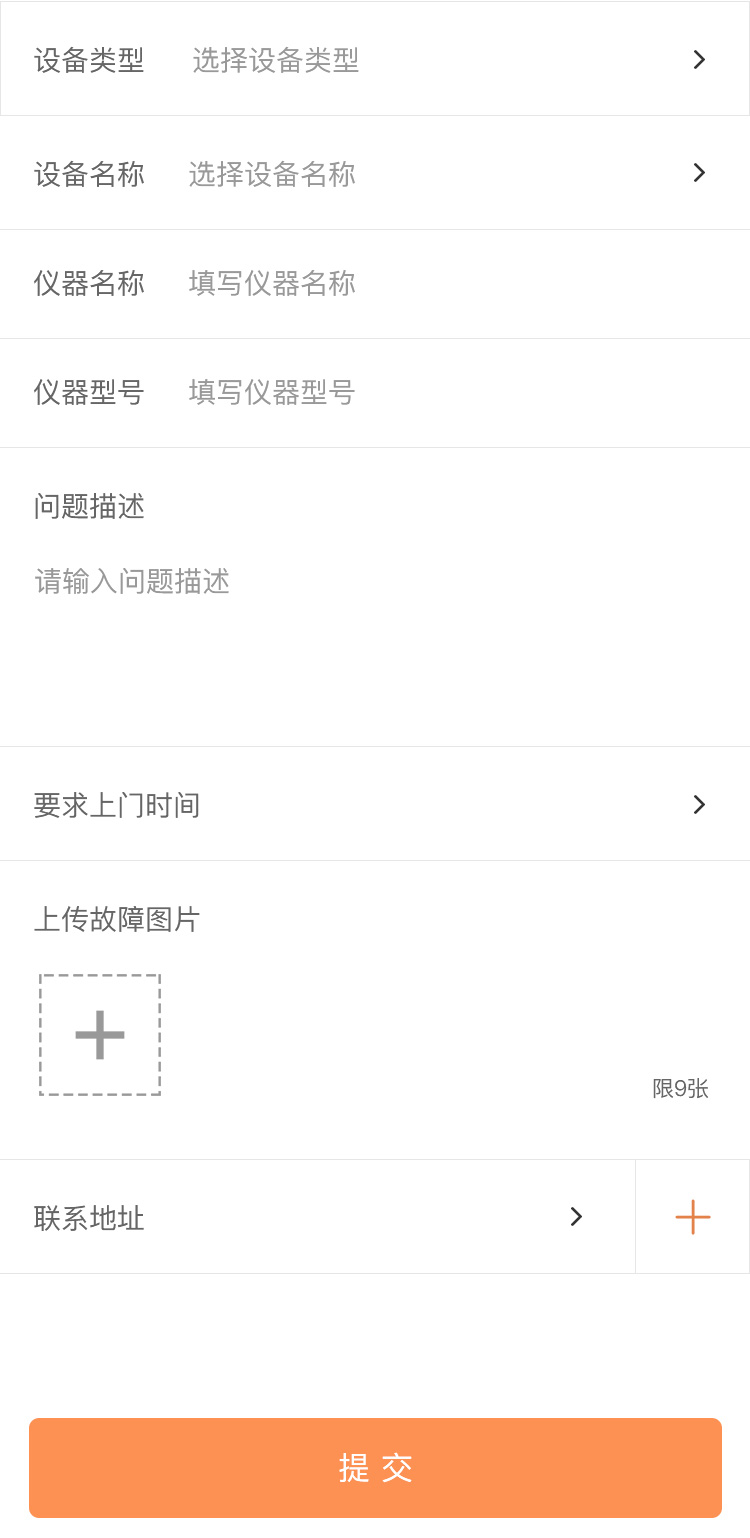Tap the 仪器型号 input field

pyautogui.click(x=400, y=392)
